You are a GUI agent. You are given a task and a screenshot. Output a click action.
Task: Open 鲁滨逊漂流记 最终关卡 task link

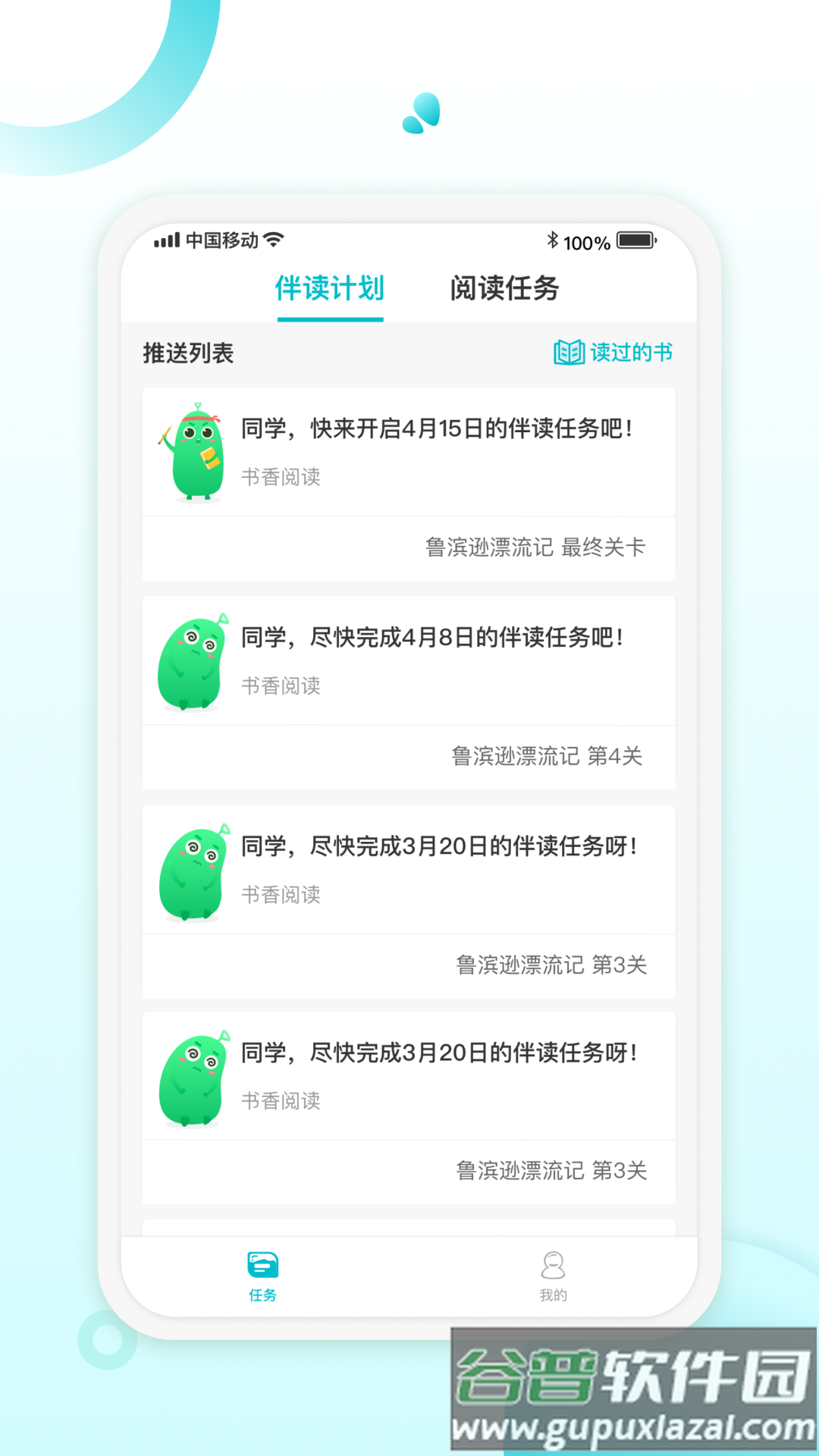[x=535, y=547]
